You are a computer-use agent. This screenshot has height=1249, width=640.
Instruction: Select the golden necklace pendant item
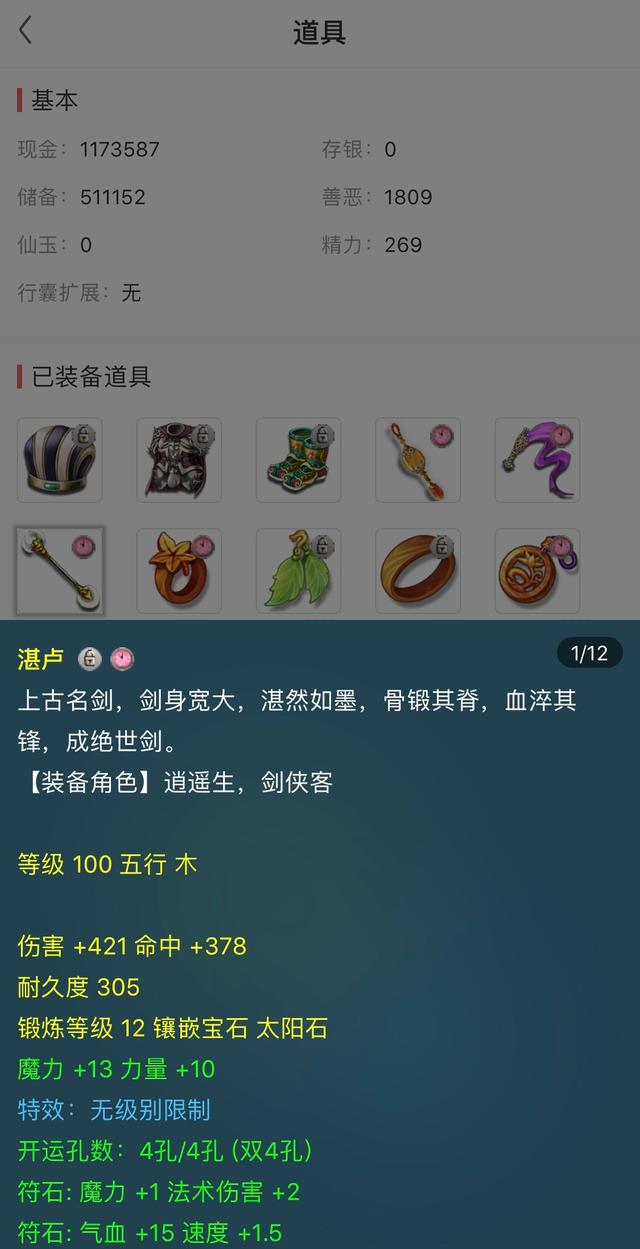click(x=418, y=460)
